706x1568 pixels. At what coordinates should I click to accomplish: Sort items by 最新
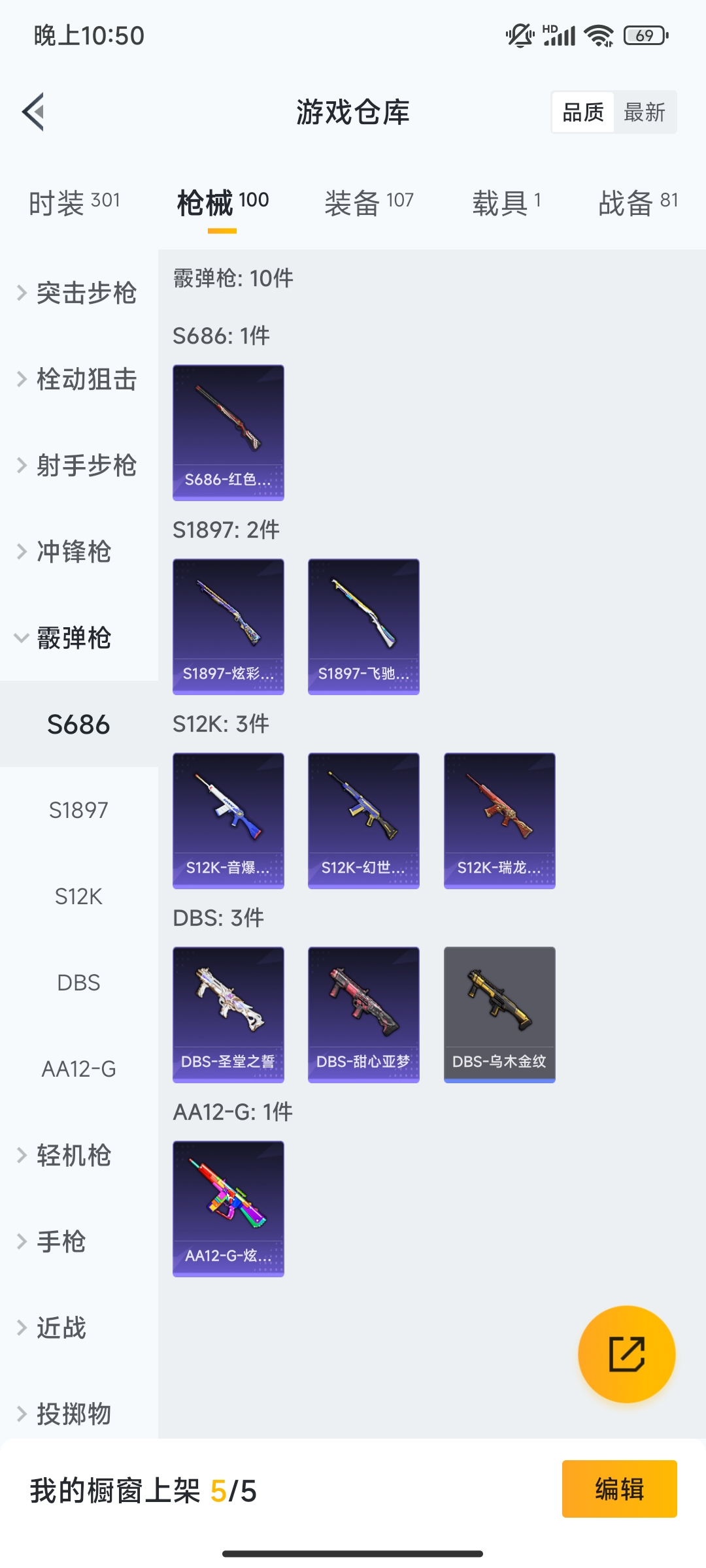[x=645, y=112]
